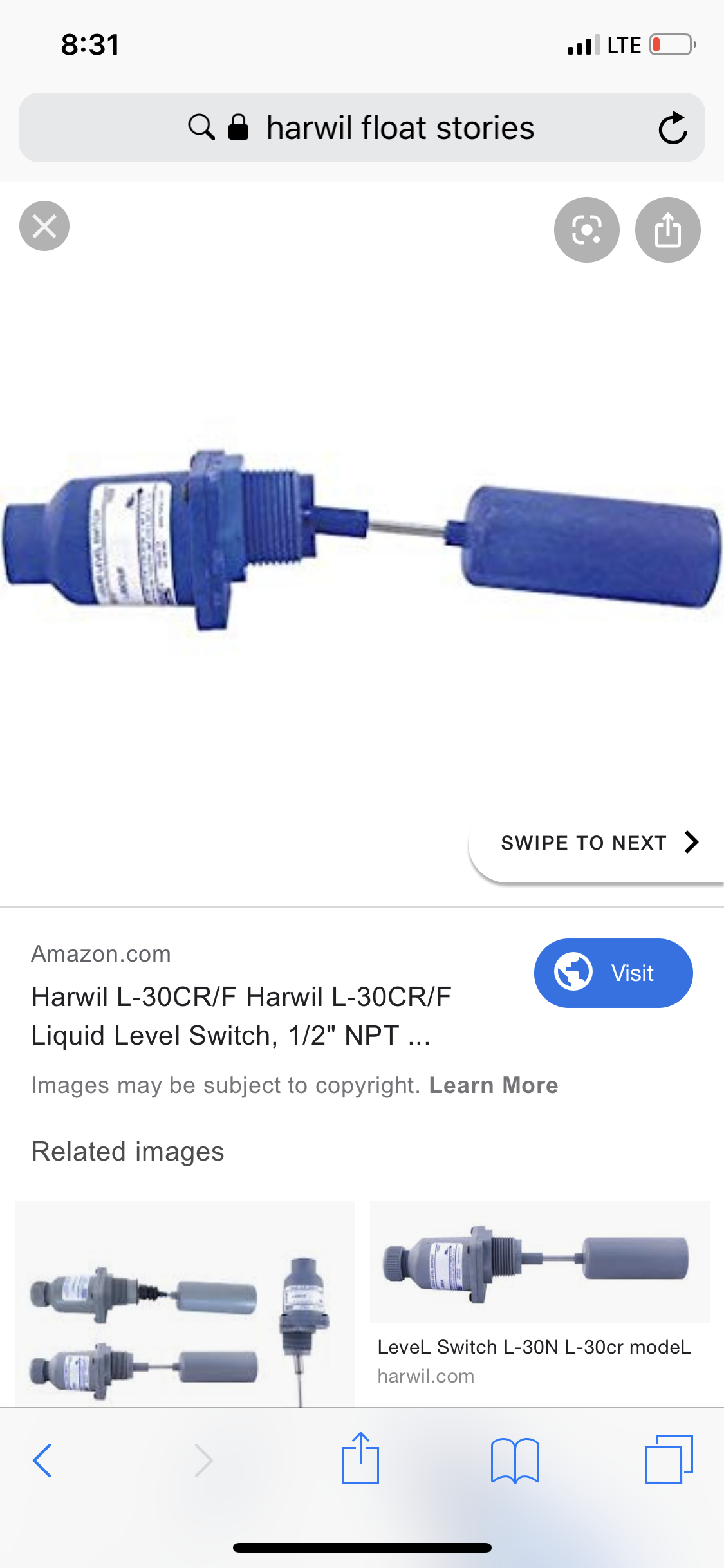This screenshot has height=1568, width=724.
Task: Reload the page
Action: pos(673,128)
